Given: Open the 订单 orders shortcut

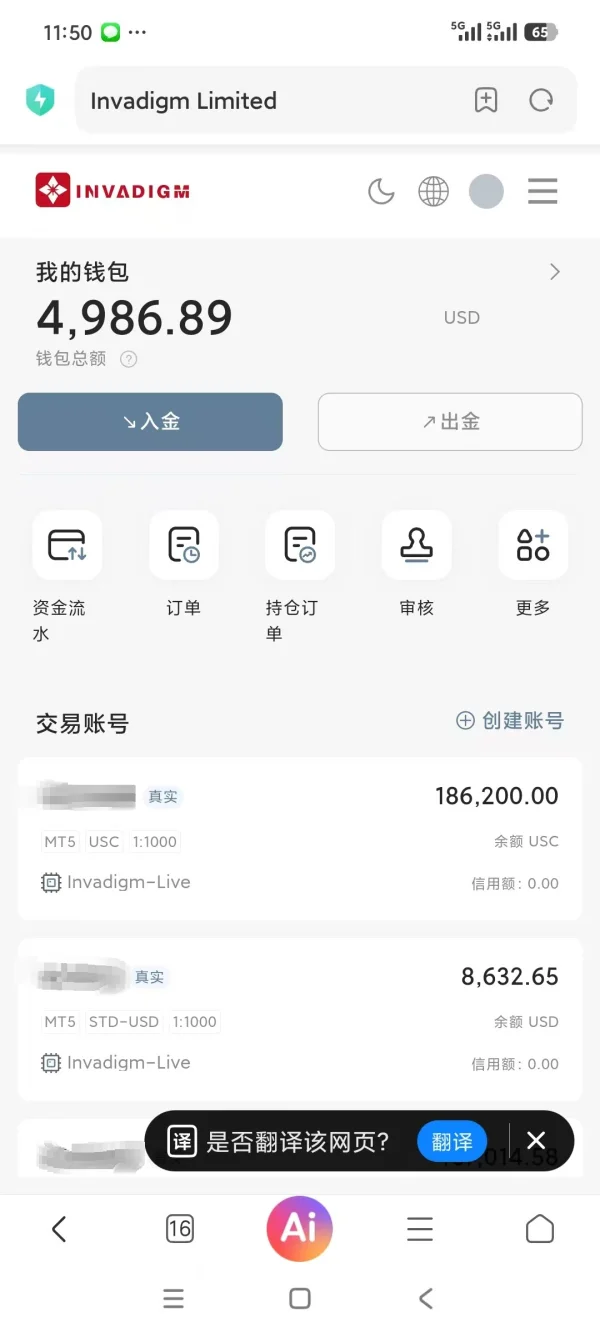Looking at the screenshot, I should 184,546.
